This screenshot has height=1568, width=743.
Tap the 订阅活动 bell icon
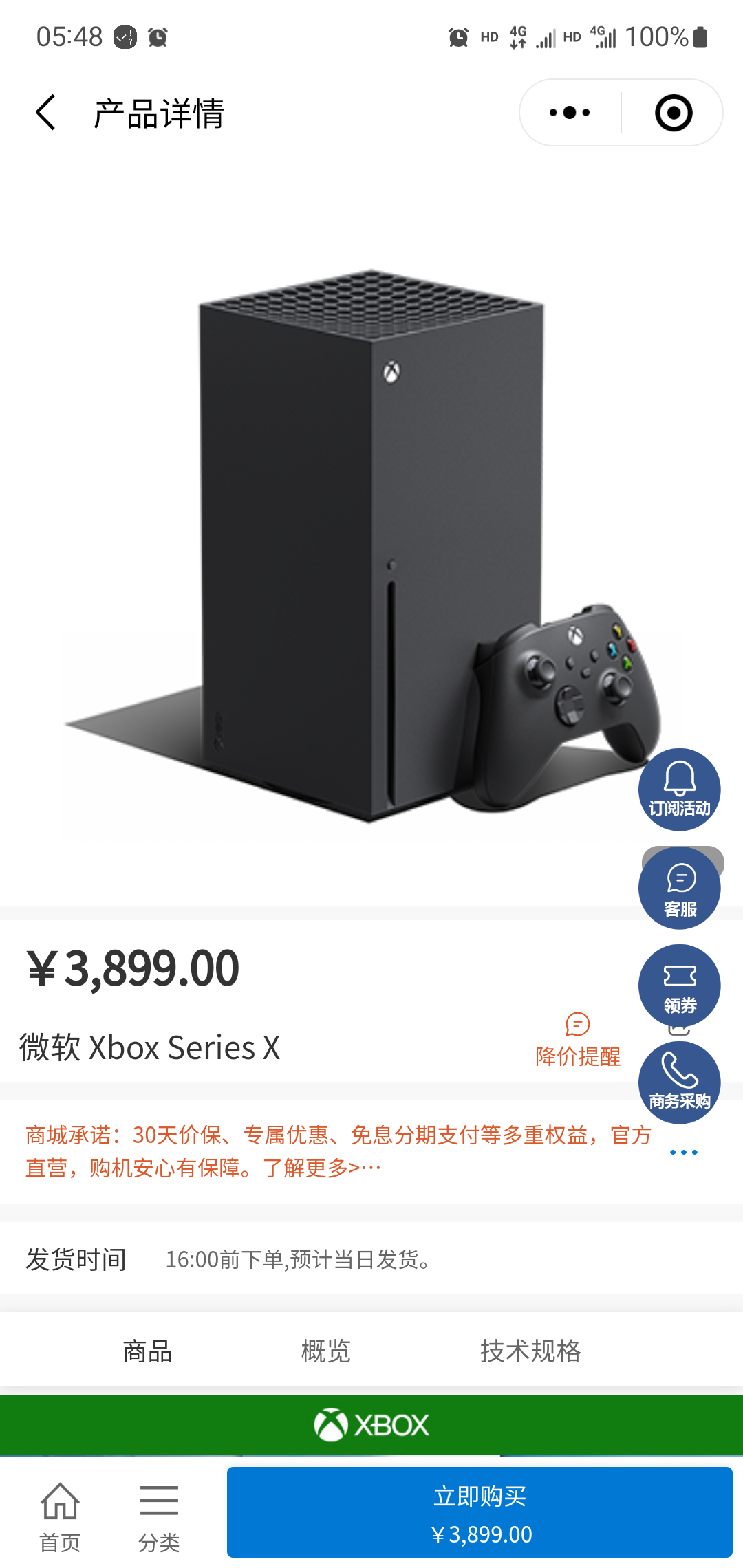(680, 790)
